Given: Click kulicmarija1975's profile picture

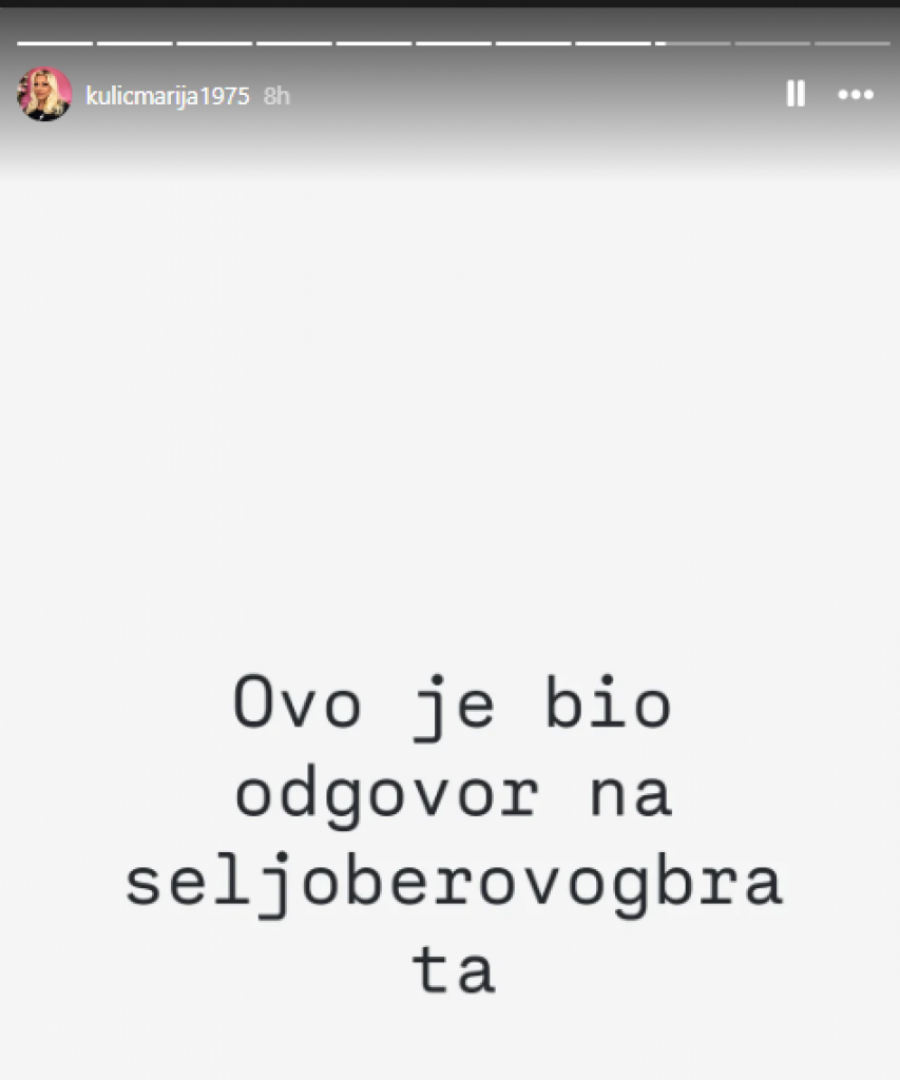Looking at the screenshot, I should tap(42, 95).
